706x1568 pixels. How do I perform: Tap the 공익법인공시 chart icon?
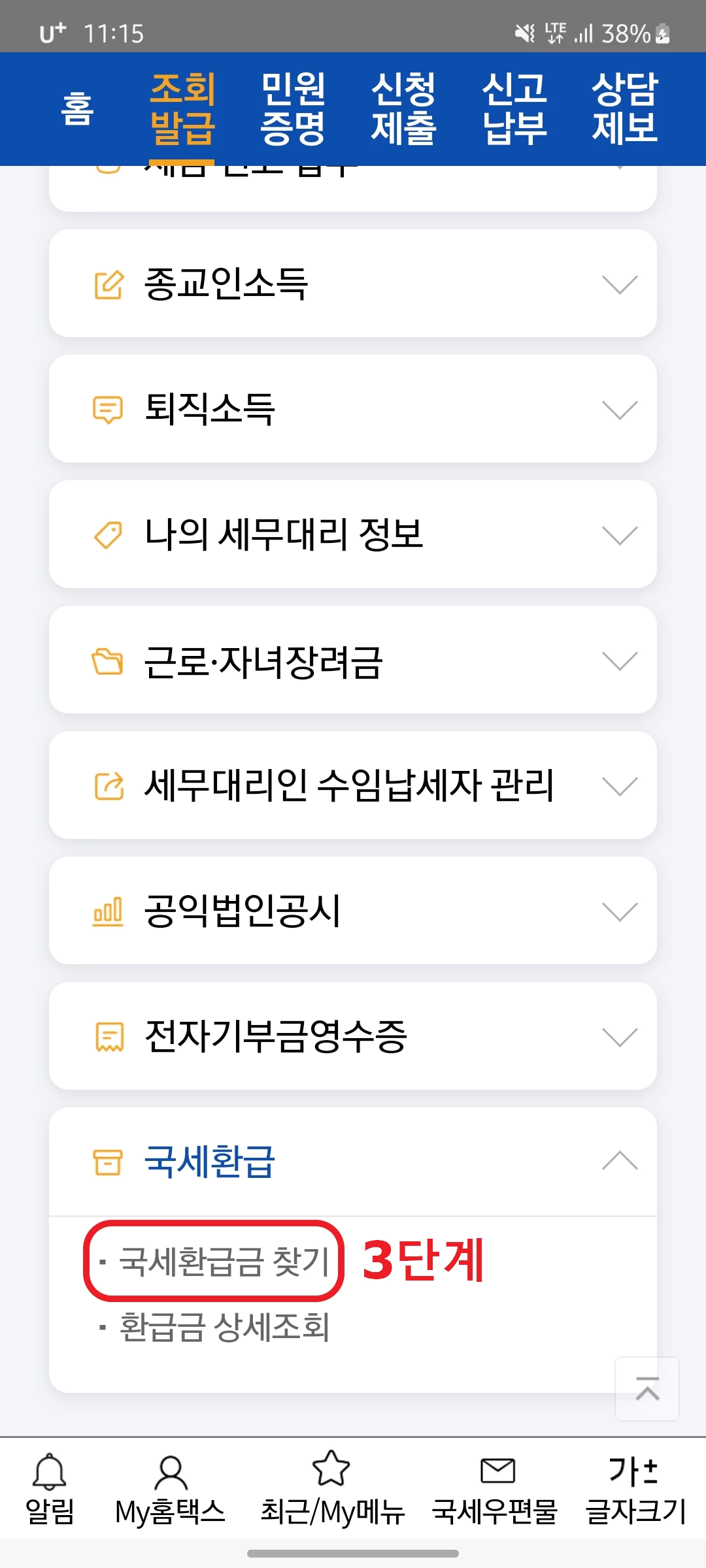coord(109,911)
